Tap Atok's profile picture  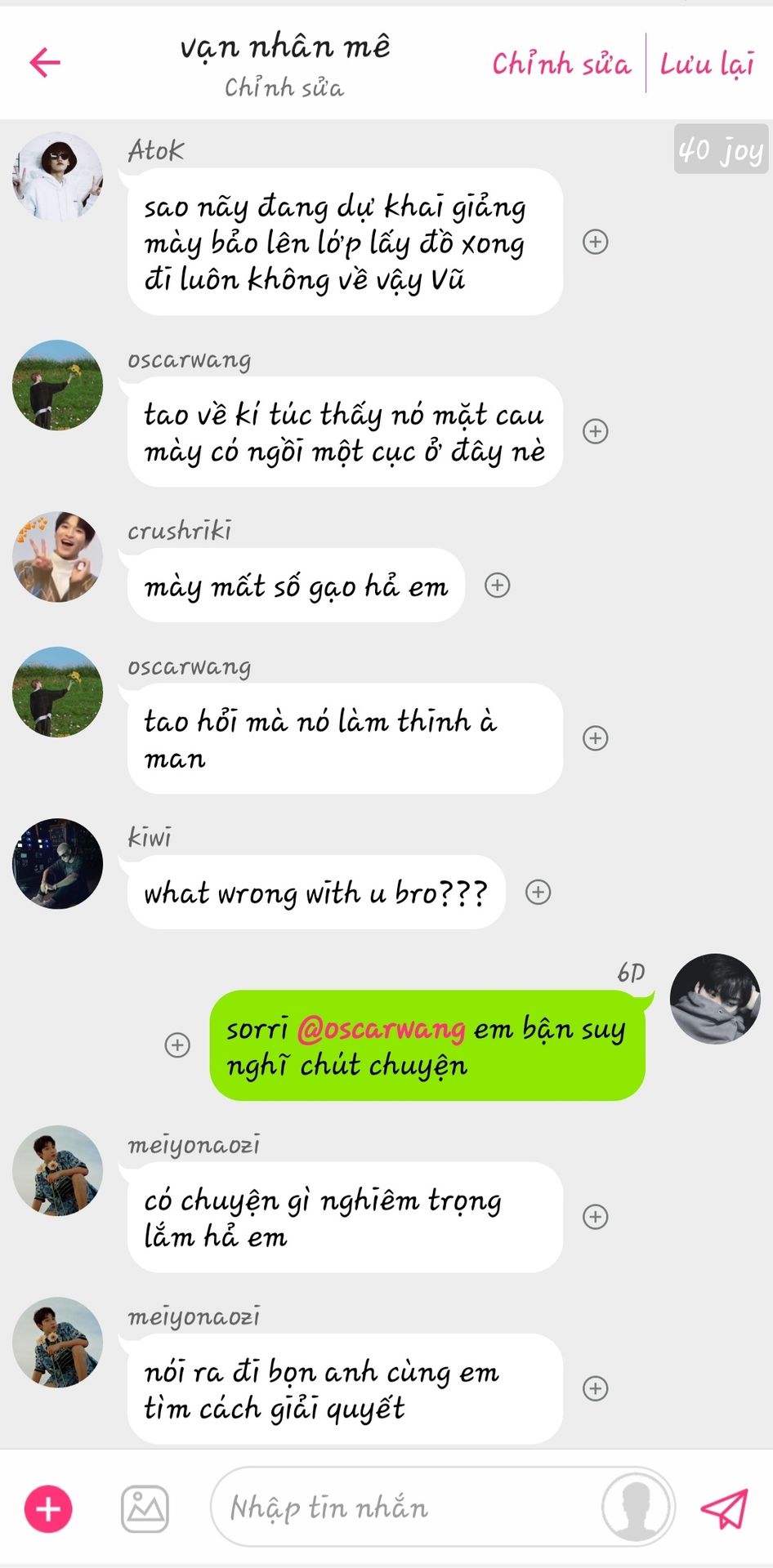coord(58,176)
